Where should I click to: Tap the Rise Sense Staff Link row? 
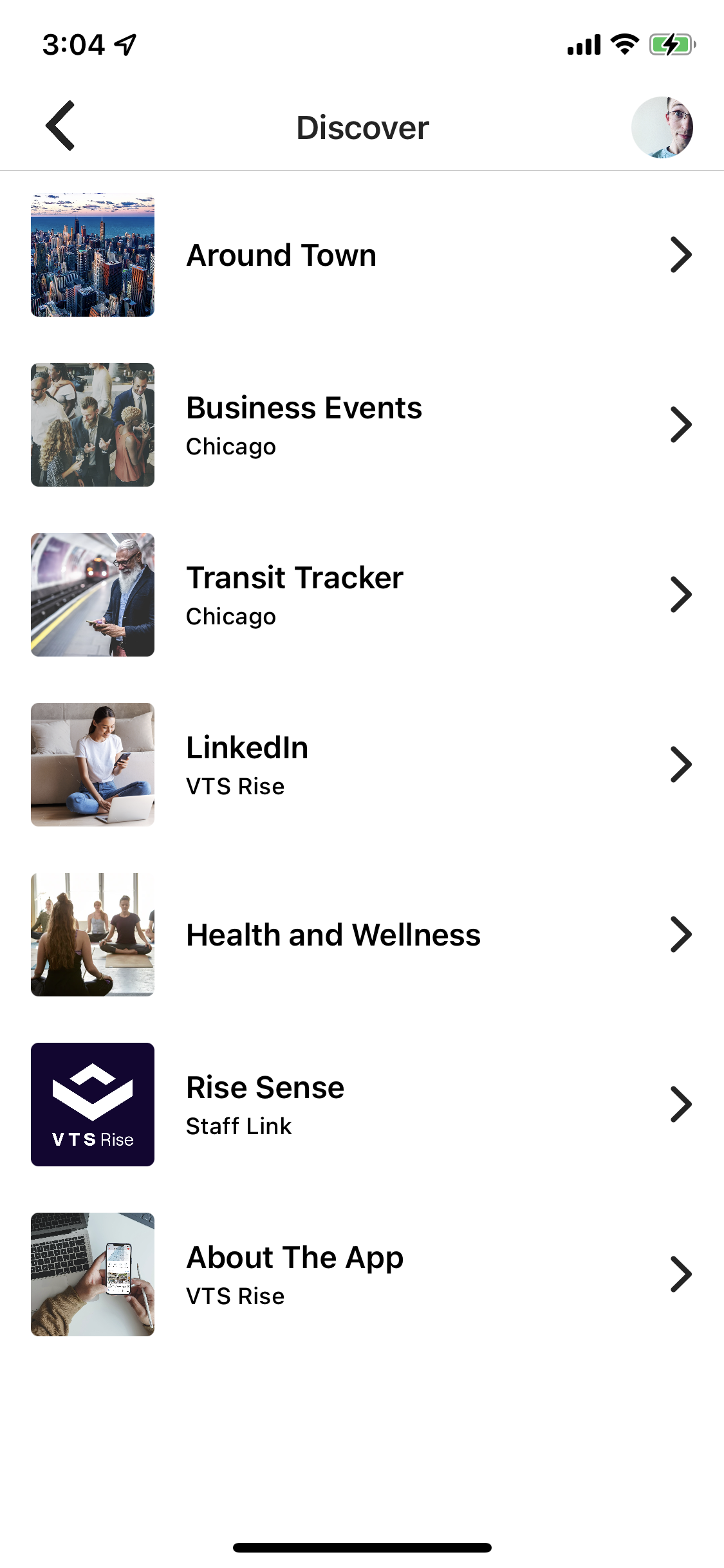point(362,1105)
